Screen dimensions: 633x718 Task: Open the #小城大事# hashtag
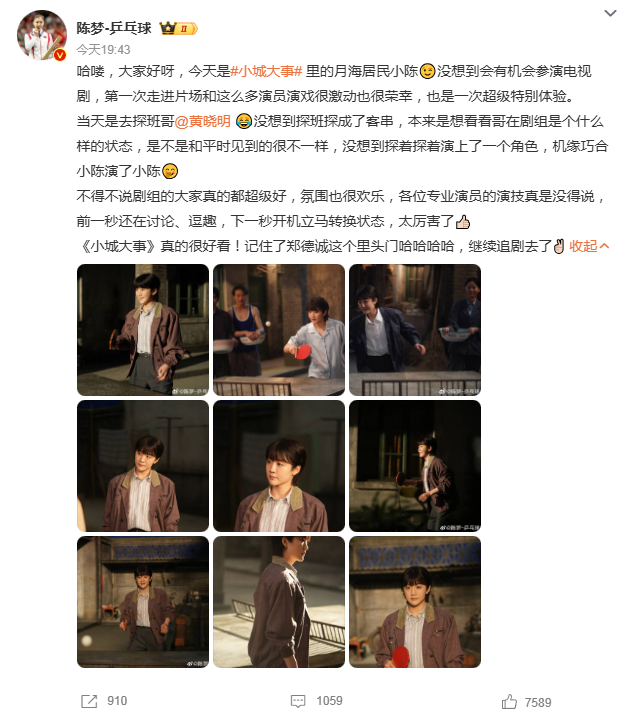click(x=266, y=72)
